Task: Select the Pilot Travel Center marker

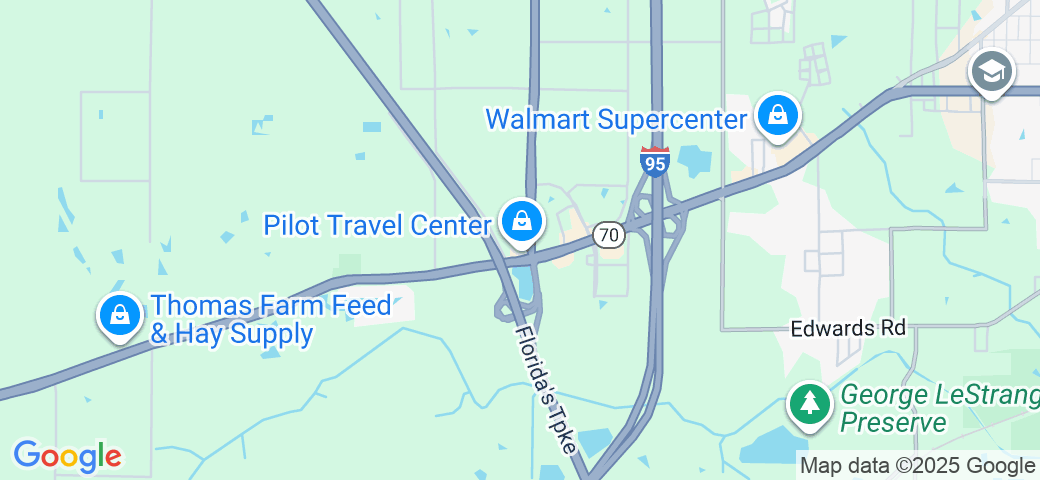Action: [x=521, y=222]
